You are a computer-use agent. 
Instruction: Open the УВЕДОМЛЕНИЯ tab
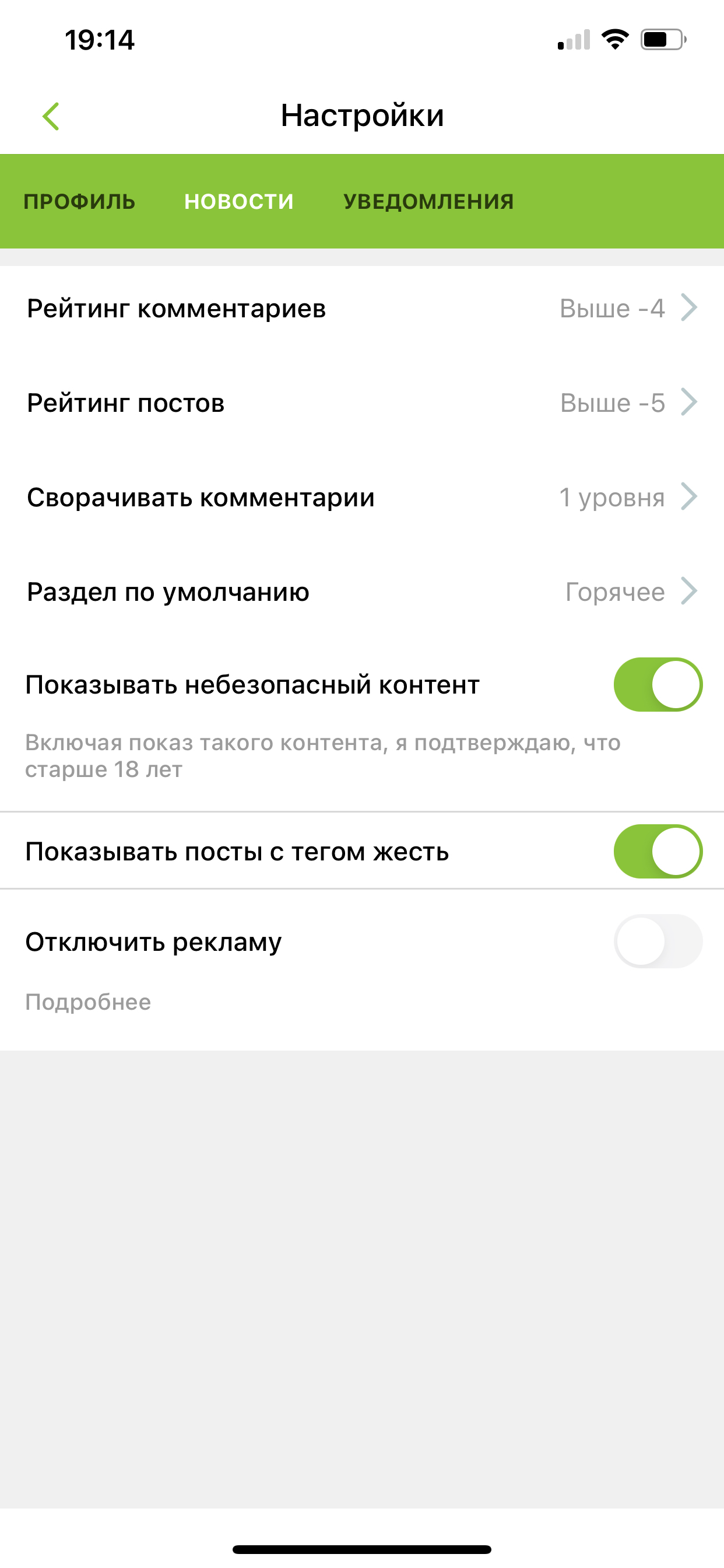(x=428, y=201)
